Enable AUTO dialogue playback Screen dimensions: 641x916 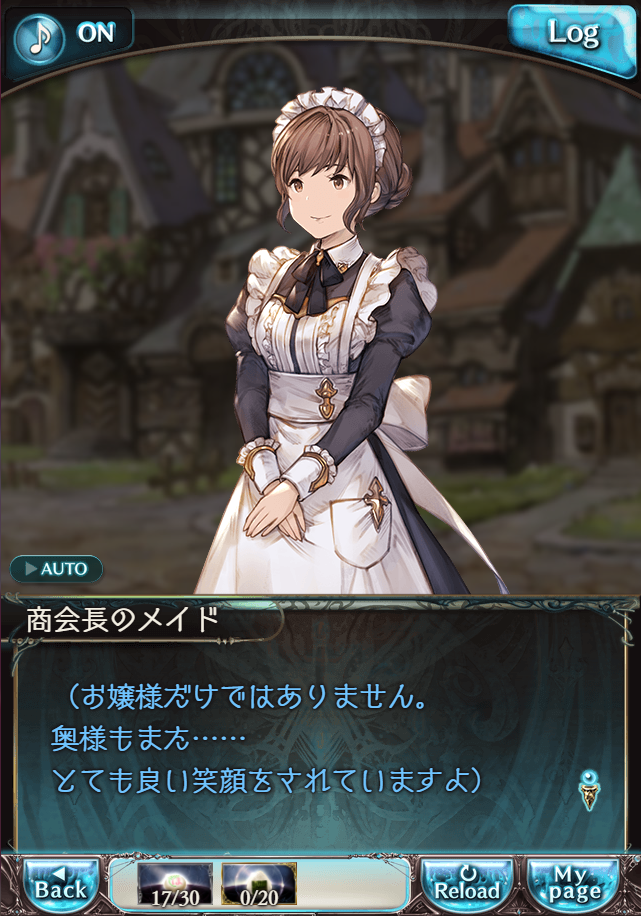point(57,569)
